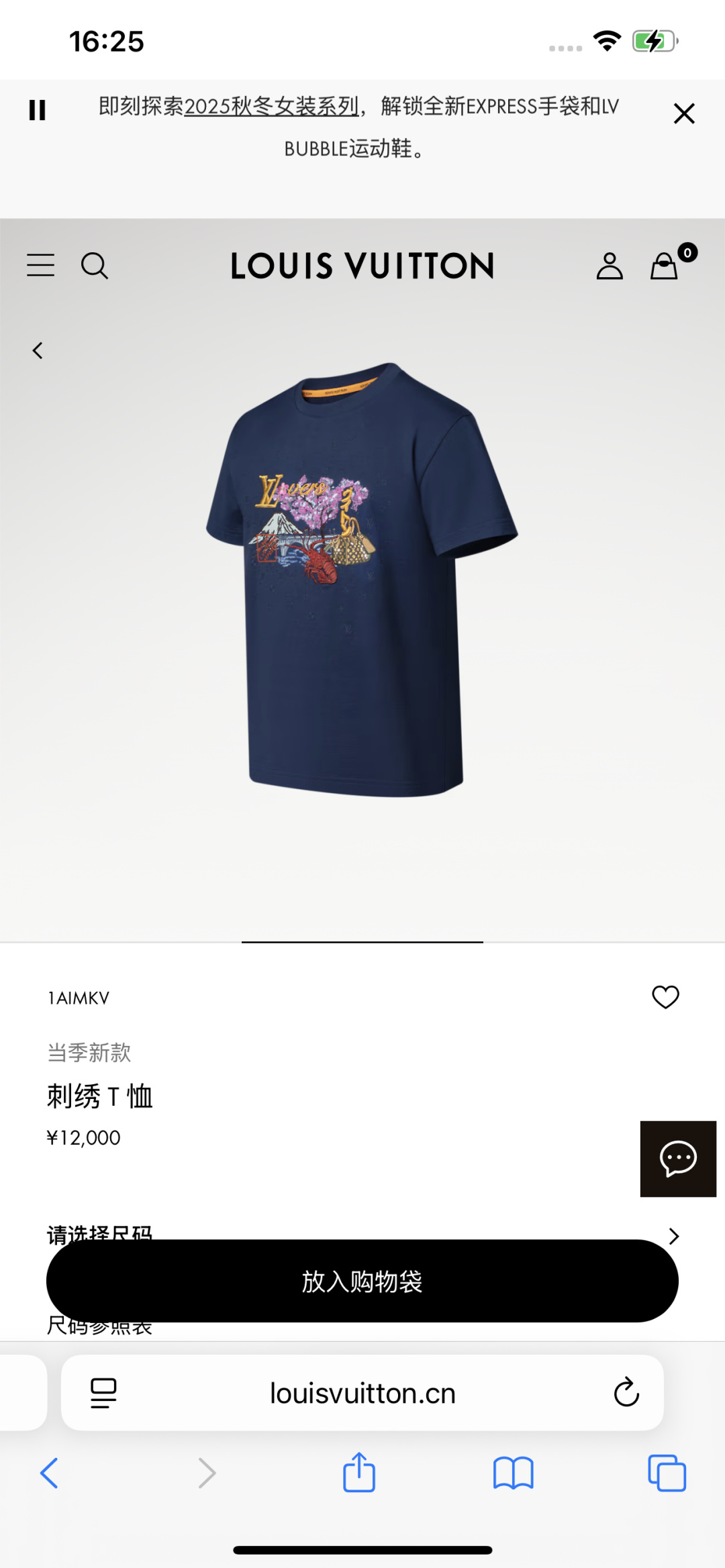Dismiss the top announcement banner
Screen dimensions: 725x1568
pyautogui.click(x=683, y=113)
